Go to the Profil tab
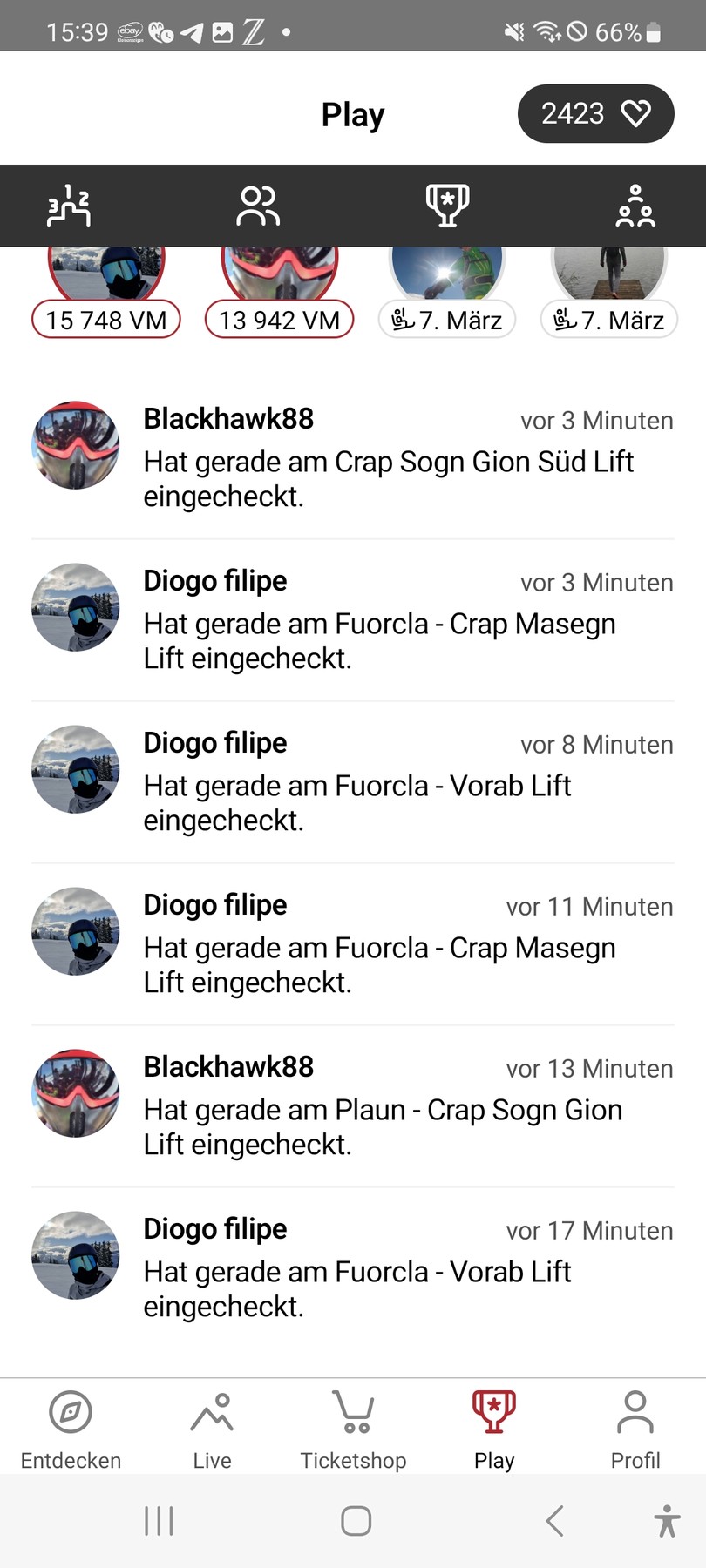The width and height of the screenshot is (706, 1568). coord(635,1429)
